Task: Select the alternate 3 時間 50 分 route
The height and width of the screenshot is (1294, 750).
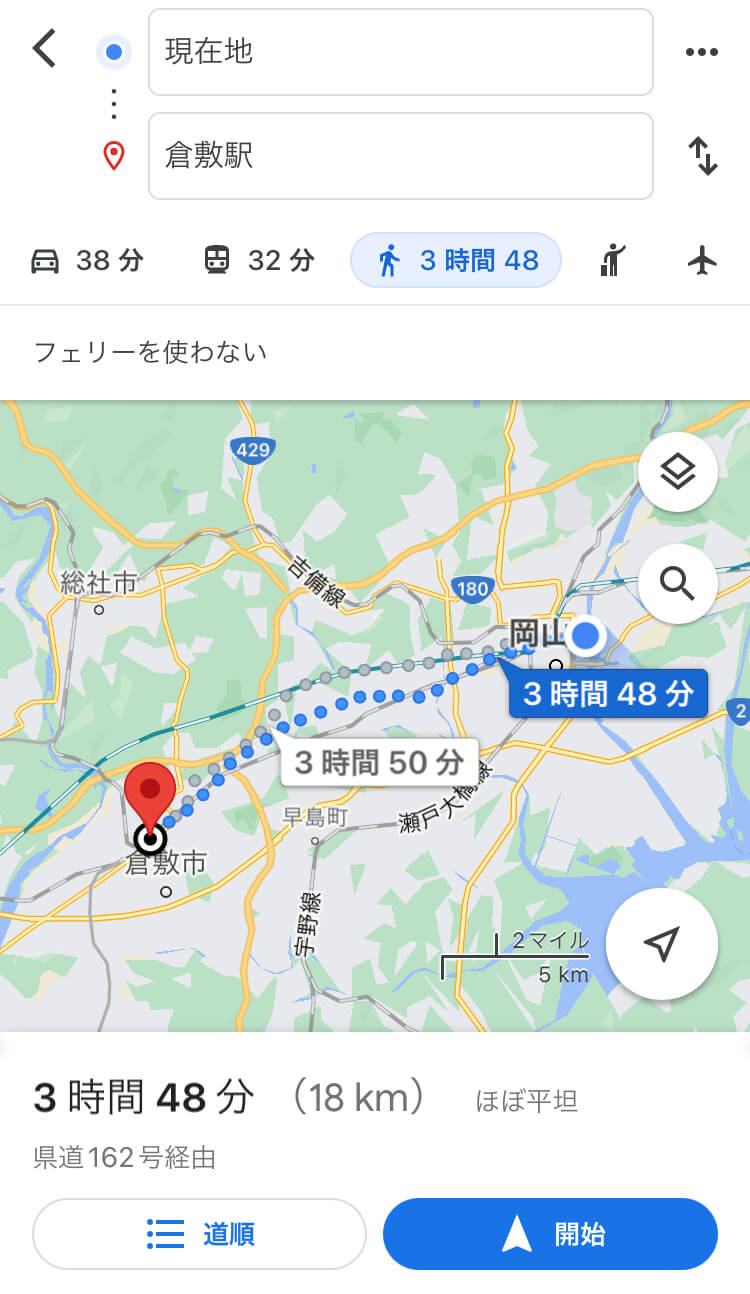Action: [379, 763]
